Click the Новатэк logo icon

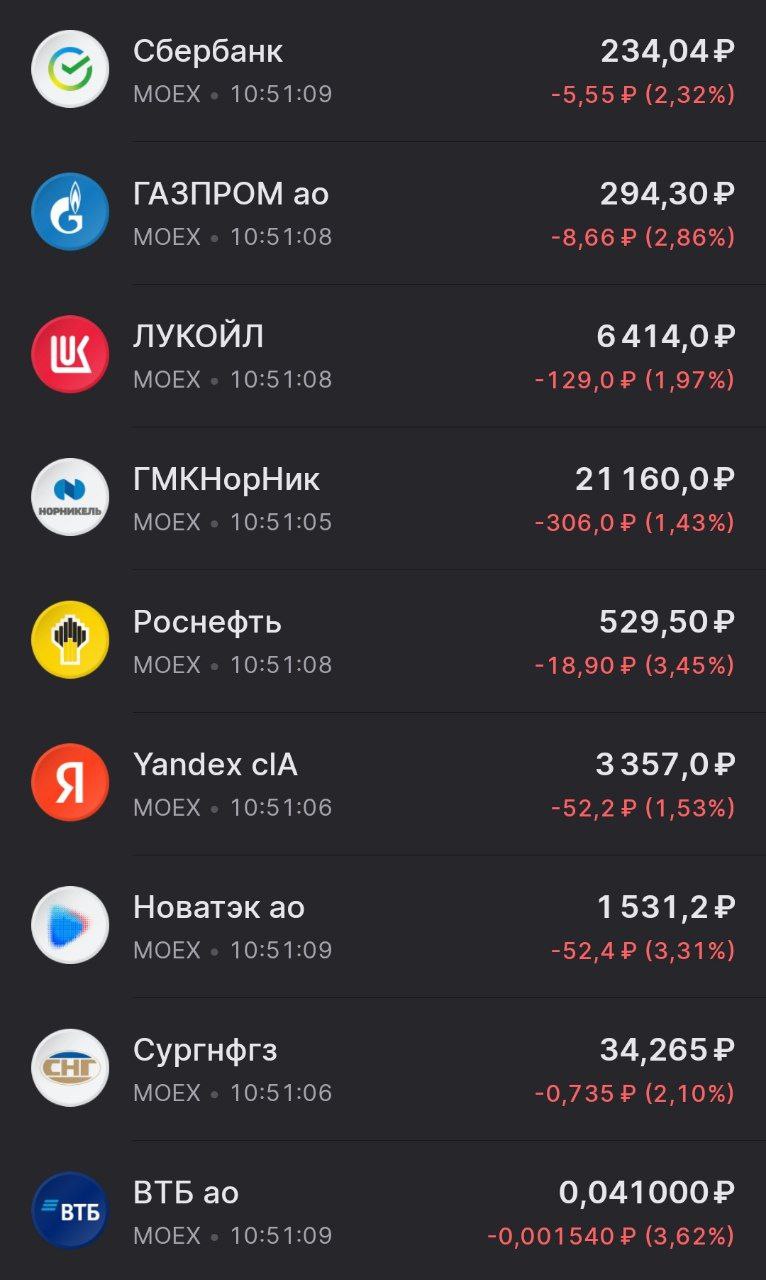coord(70,925)
